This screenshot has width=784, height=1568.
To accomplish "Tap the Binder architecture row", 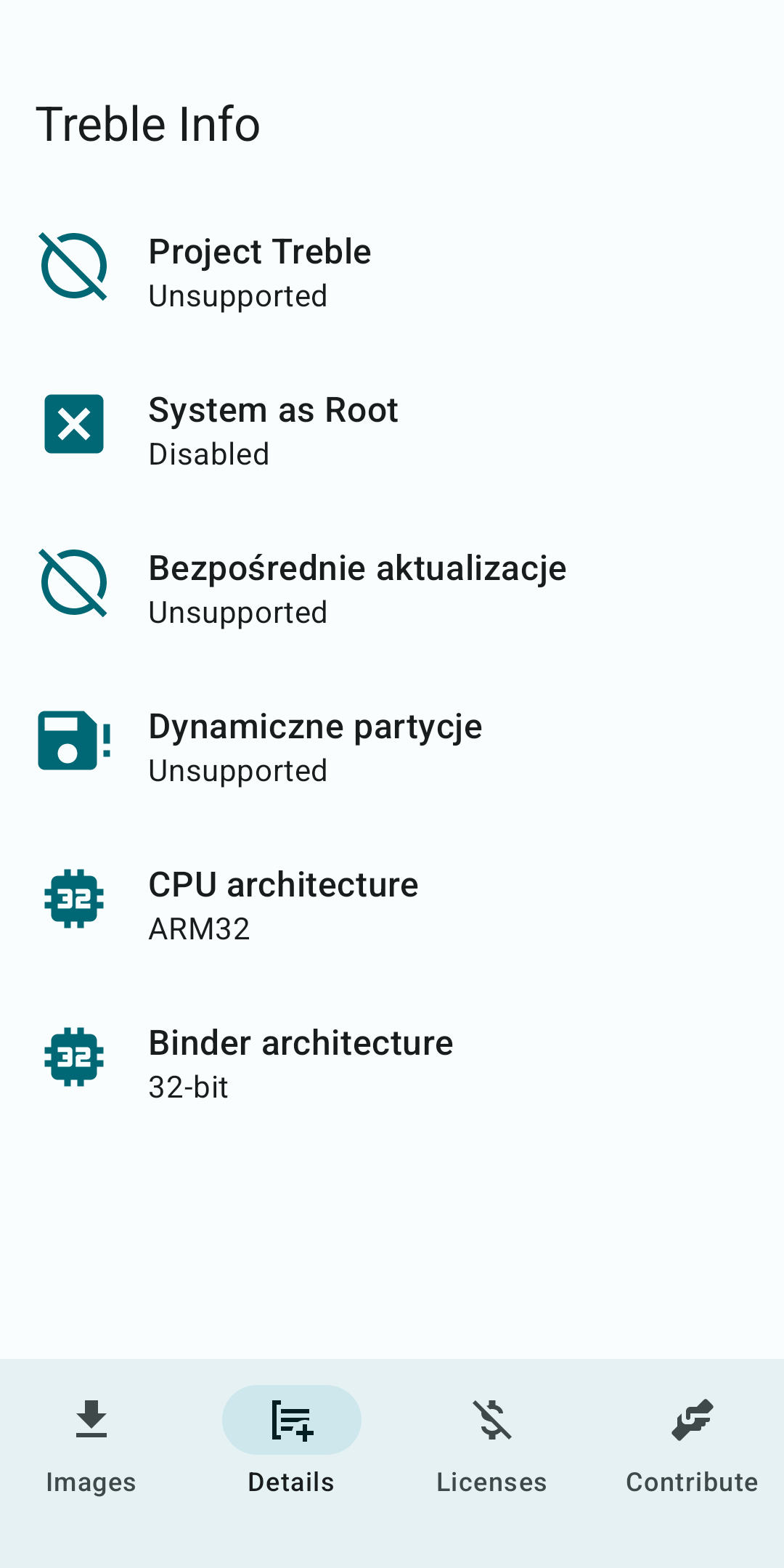I will coord(392,1063).
